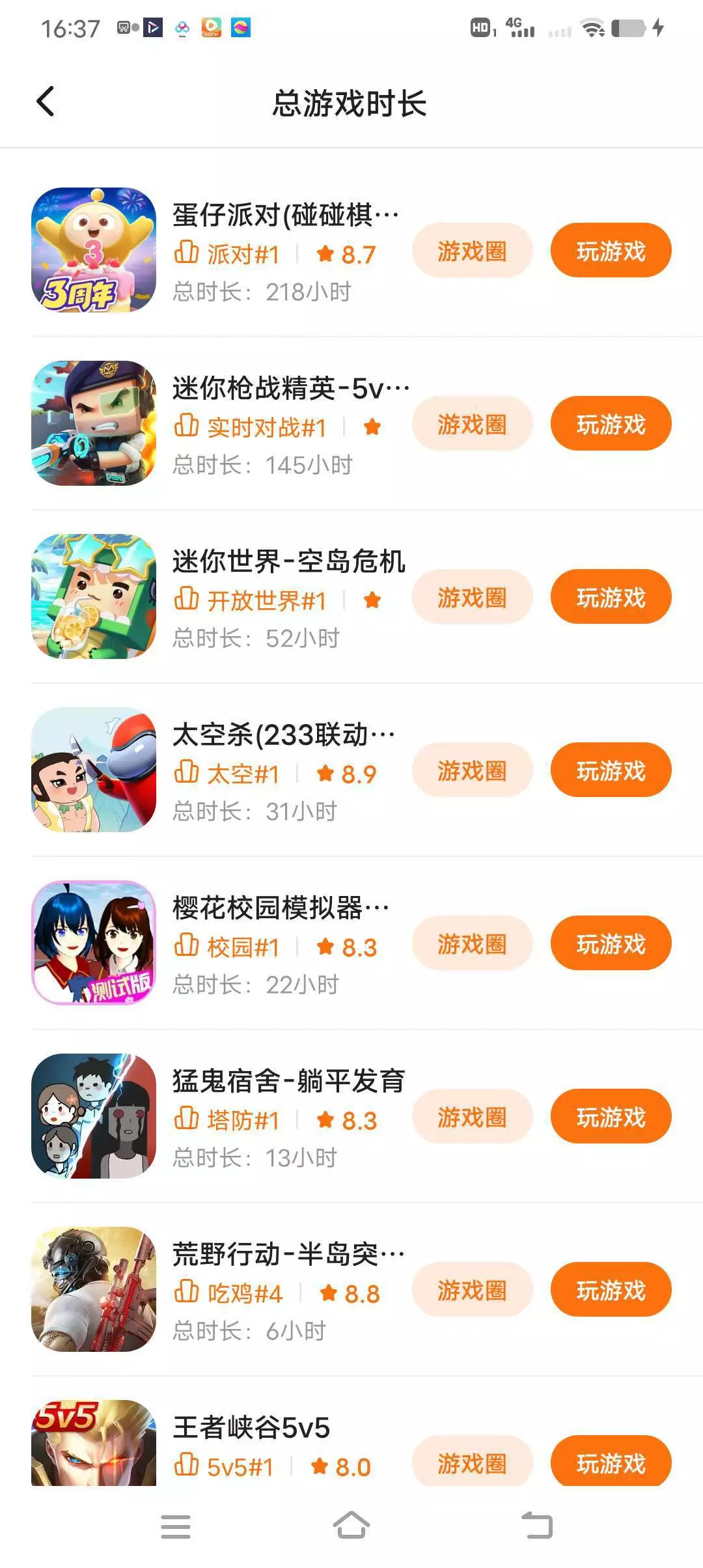Viewport: 703px width, 1568px height.
Task: Open 游戏圈 for 荒野行动
Action: point(472,1290)
